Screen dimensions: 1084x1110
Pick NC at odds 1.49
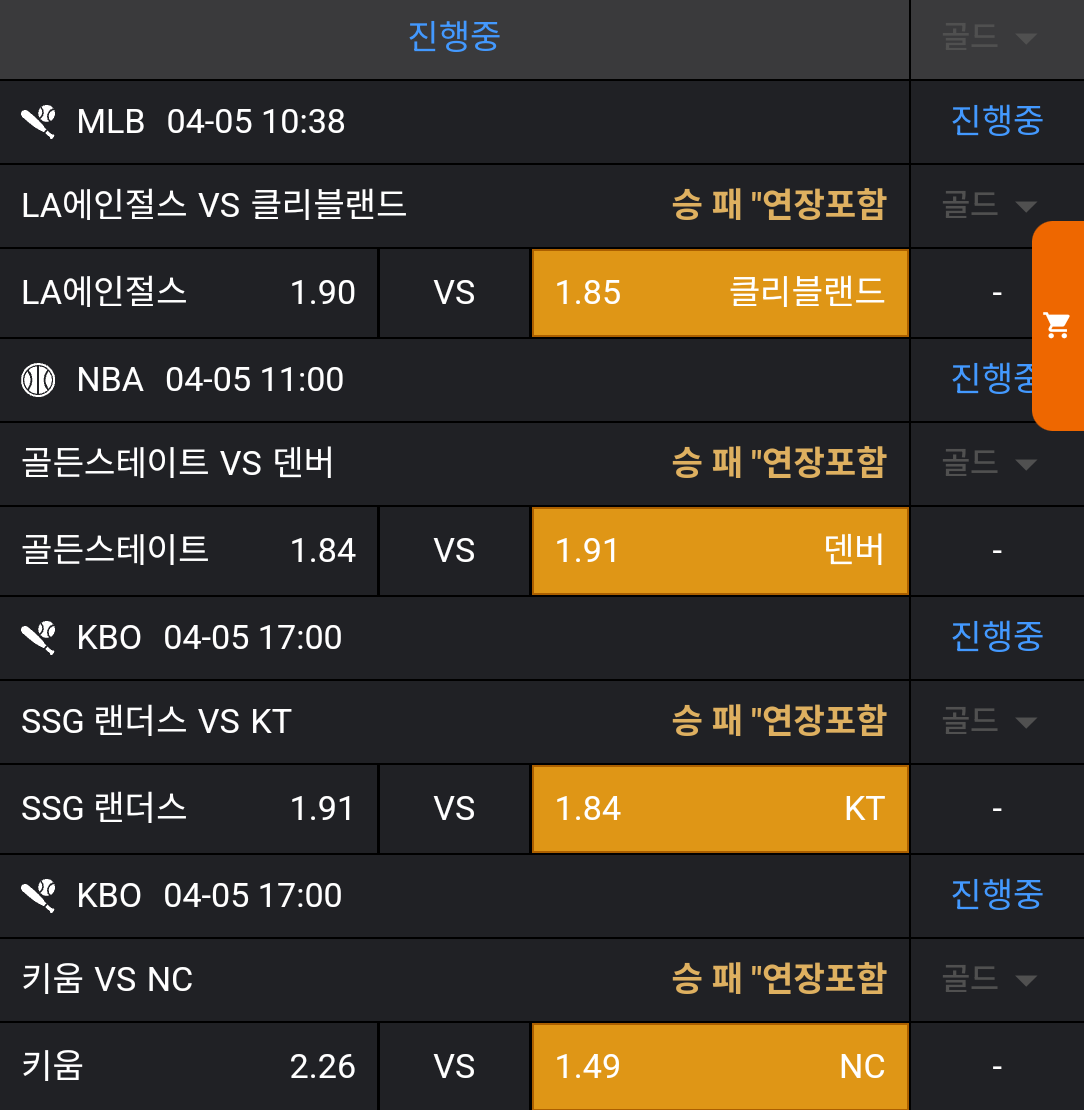pos(720,1066)
